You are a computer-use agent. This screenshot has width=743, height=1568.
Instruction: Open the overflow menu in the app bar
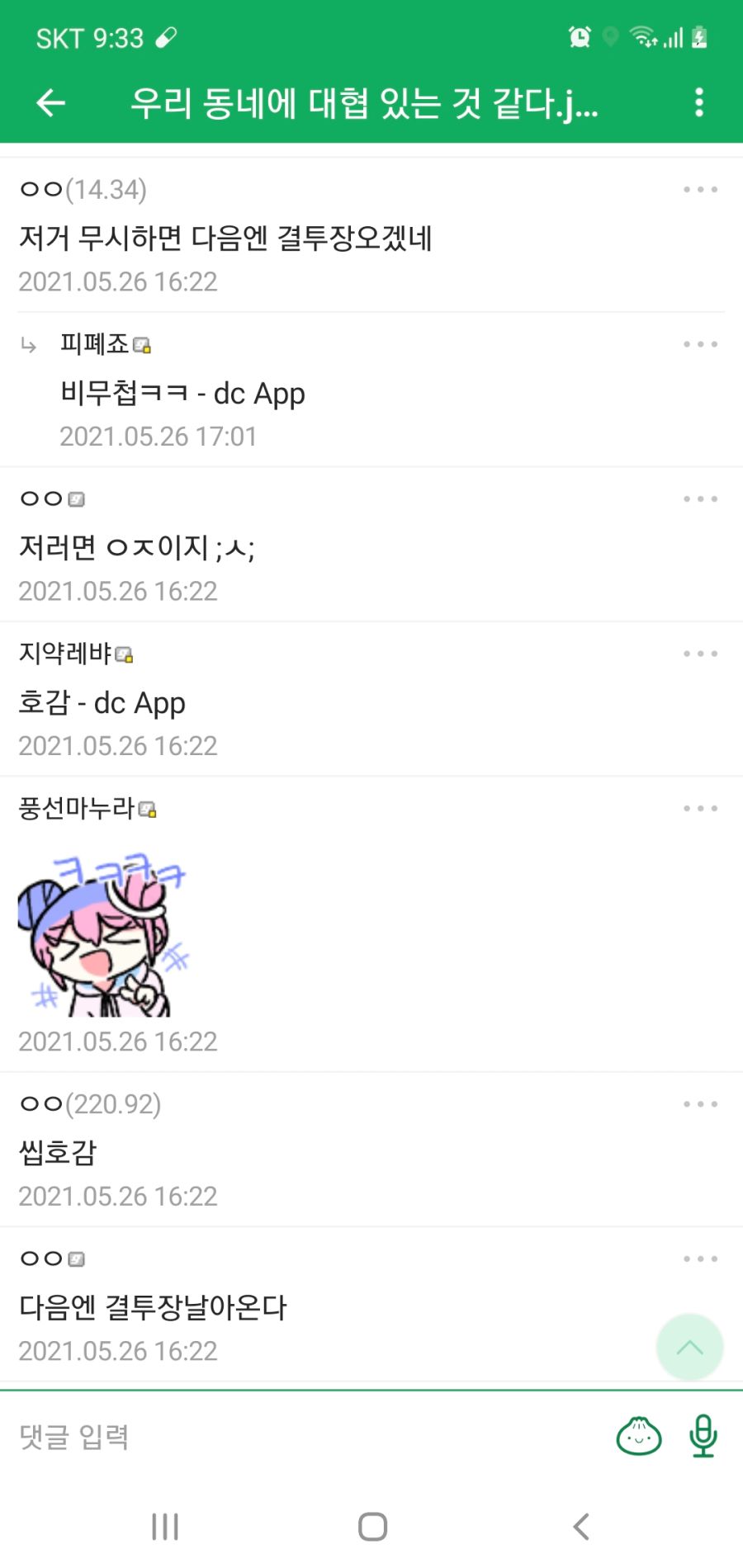(698, 102)
